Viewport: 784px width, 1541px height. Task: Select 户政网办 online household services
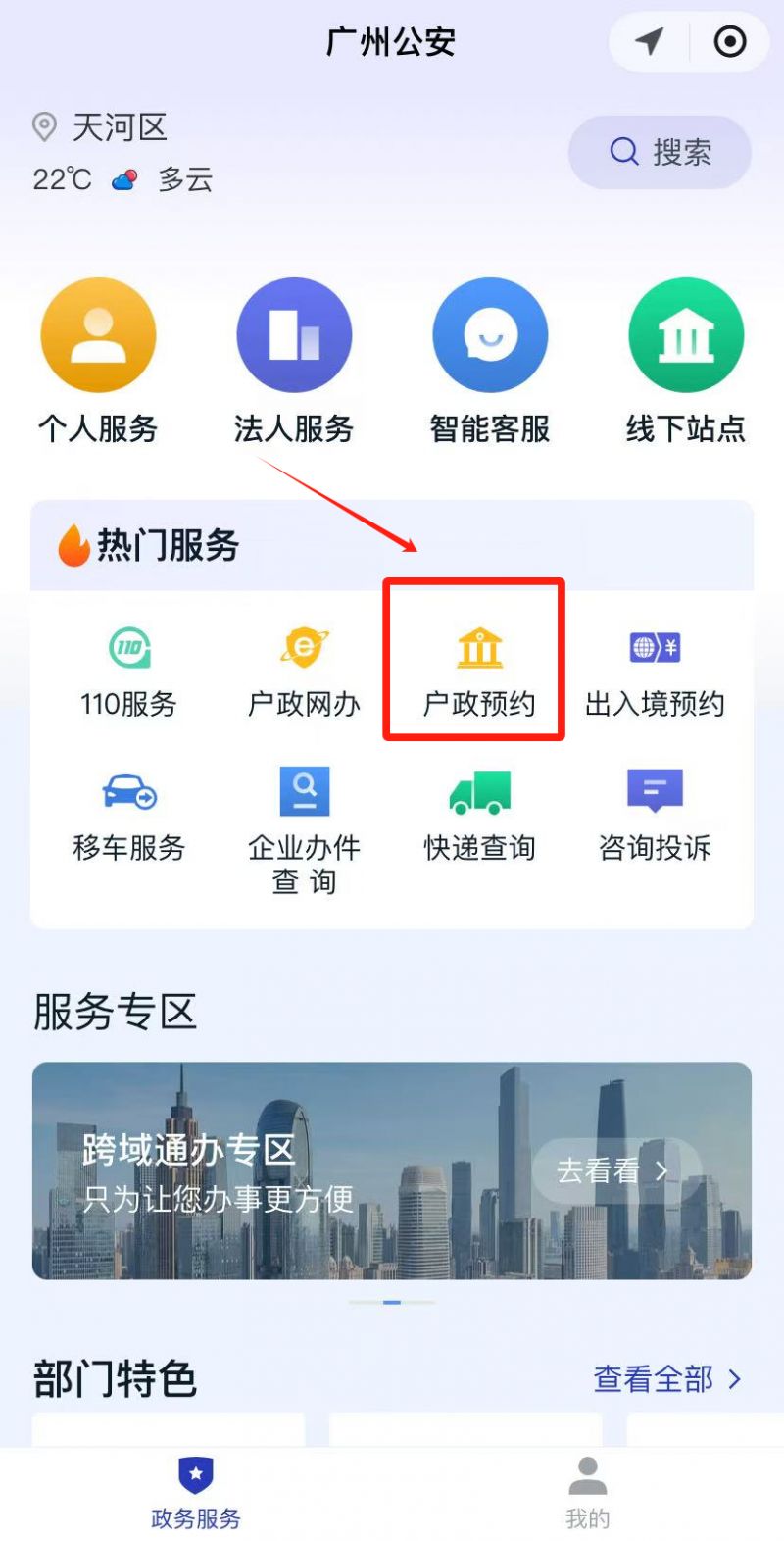click(x=304, y=671)
